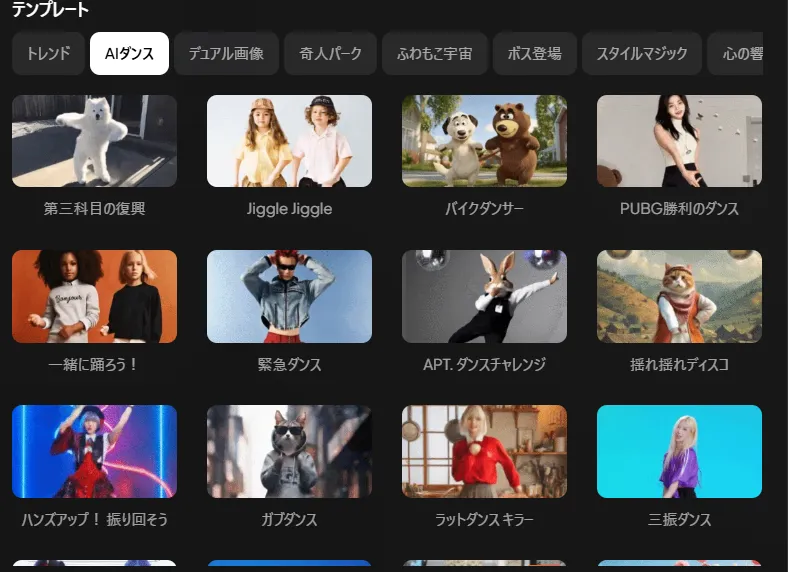Open the 奇人パーク category

coord(330,54)
